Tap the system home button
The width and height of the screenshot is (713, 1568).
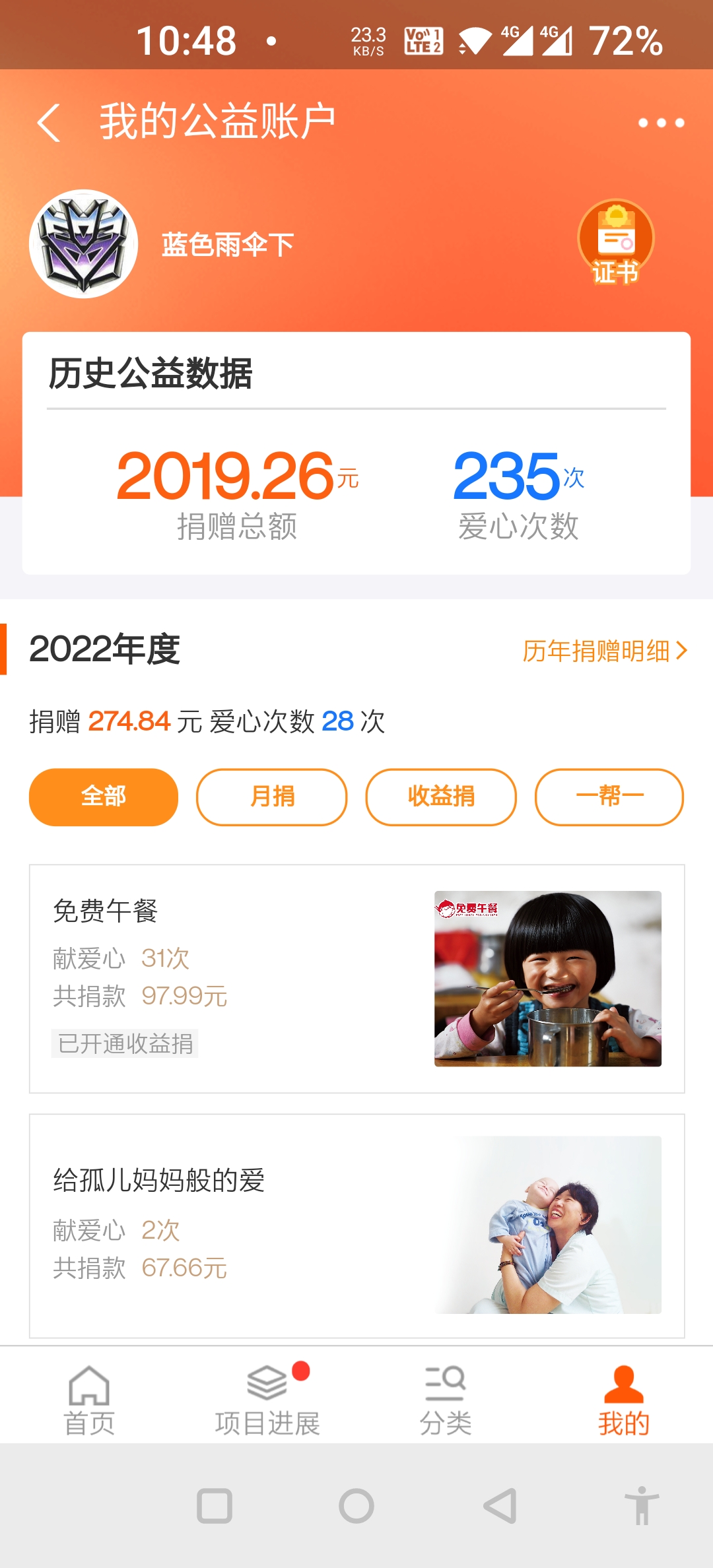point(356,1506)
